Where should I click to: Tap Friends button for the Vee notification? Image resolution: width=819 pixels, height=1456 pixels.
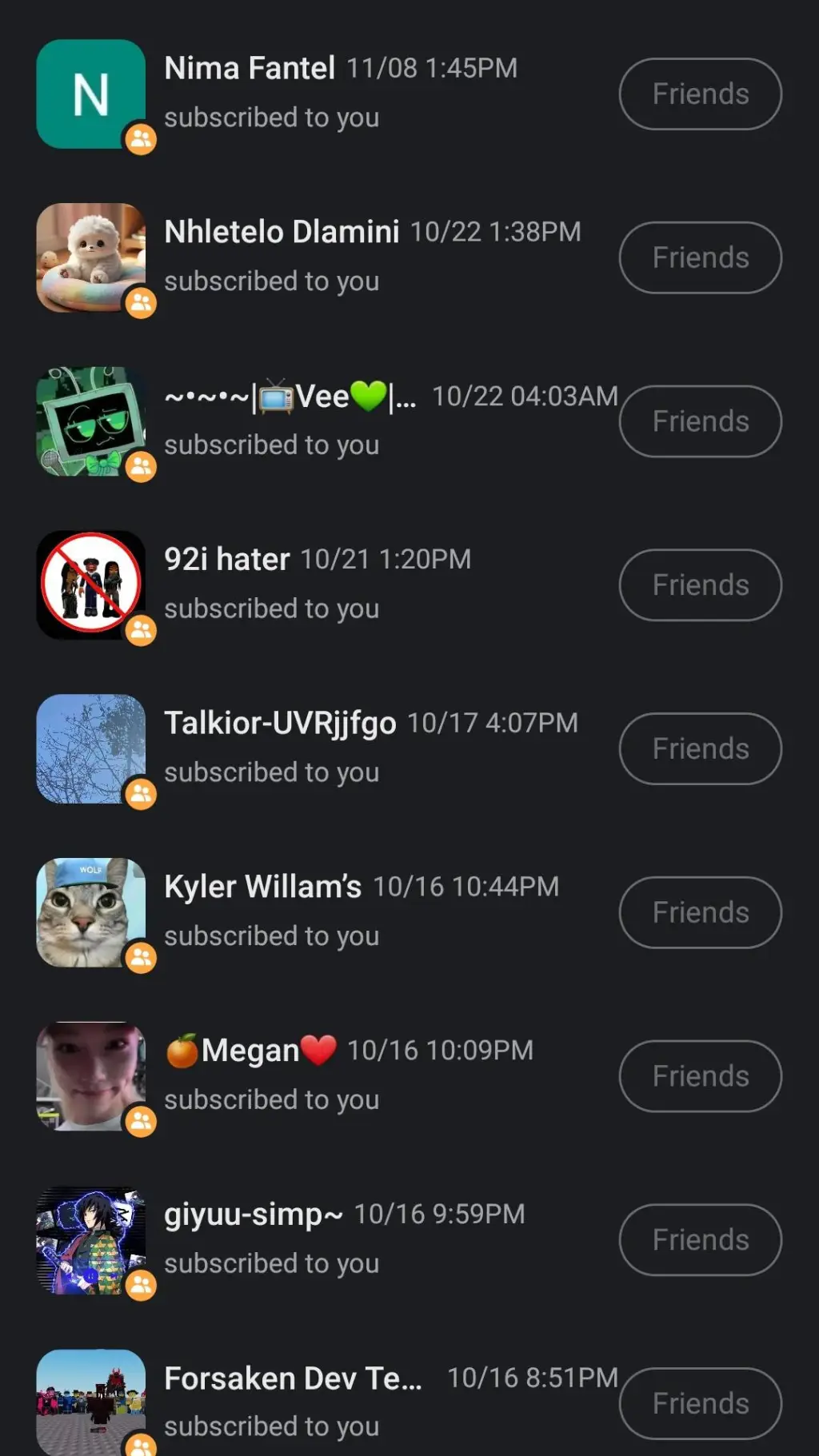pos(700,421)
